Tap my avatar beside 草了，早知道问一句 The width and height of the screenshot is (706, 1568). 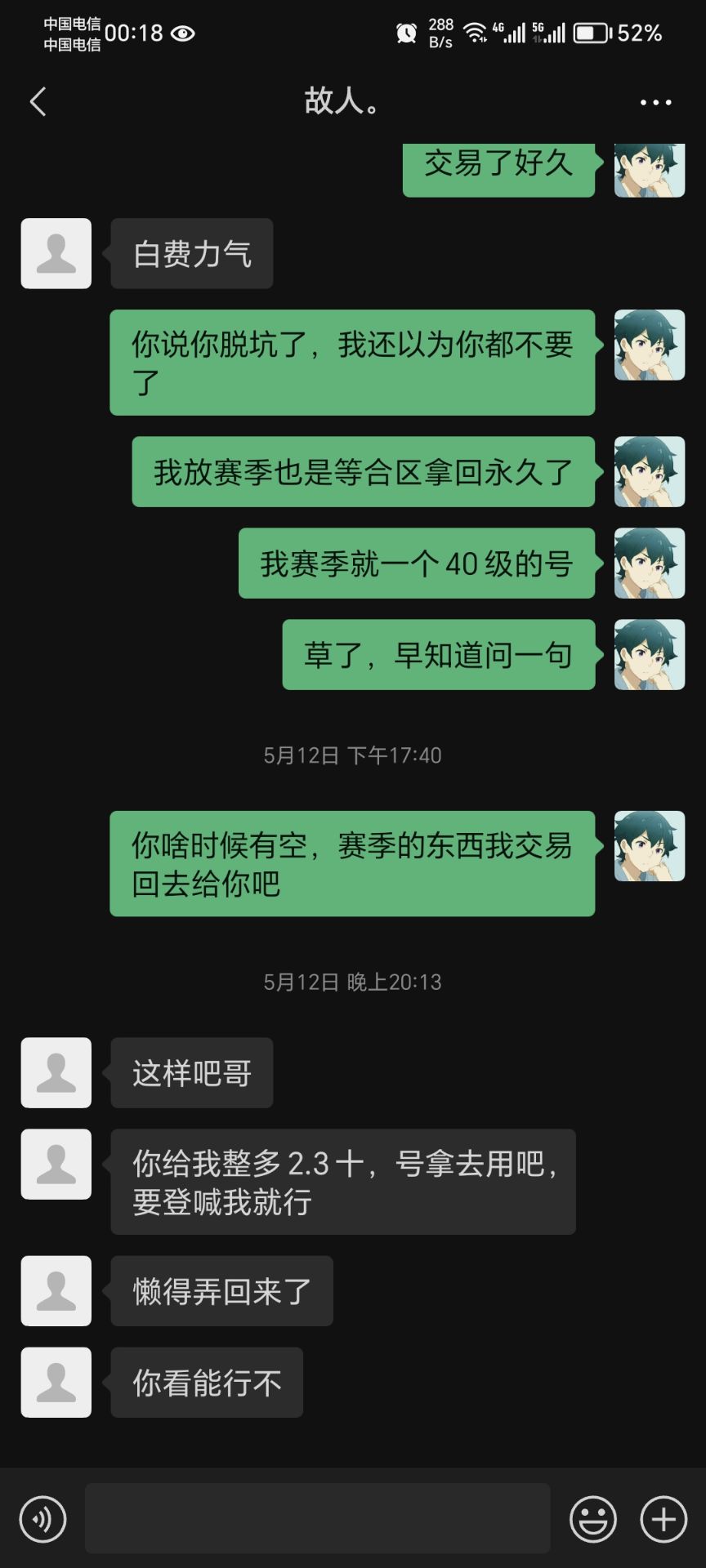point(649,654)
